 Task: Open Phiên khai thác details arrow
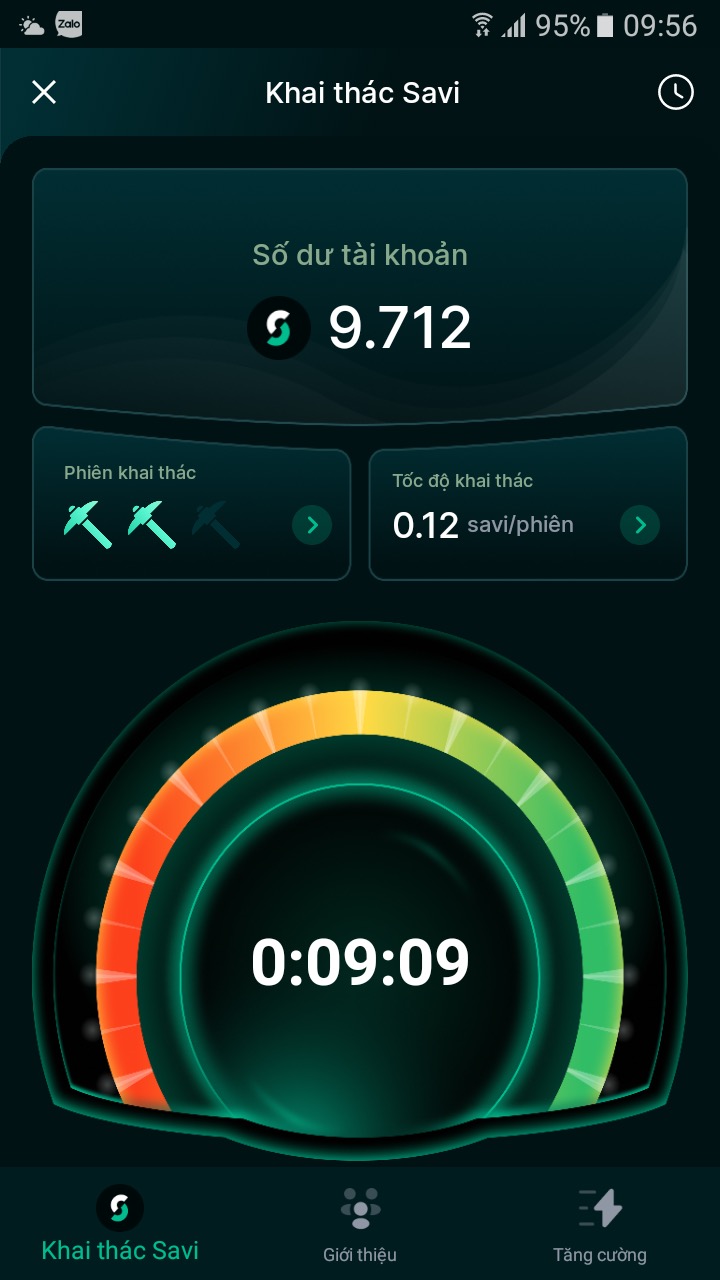(312, 524)
